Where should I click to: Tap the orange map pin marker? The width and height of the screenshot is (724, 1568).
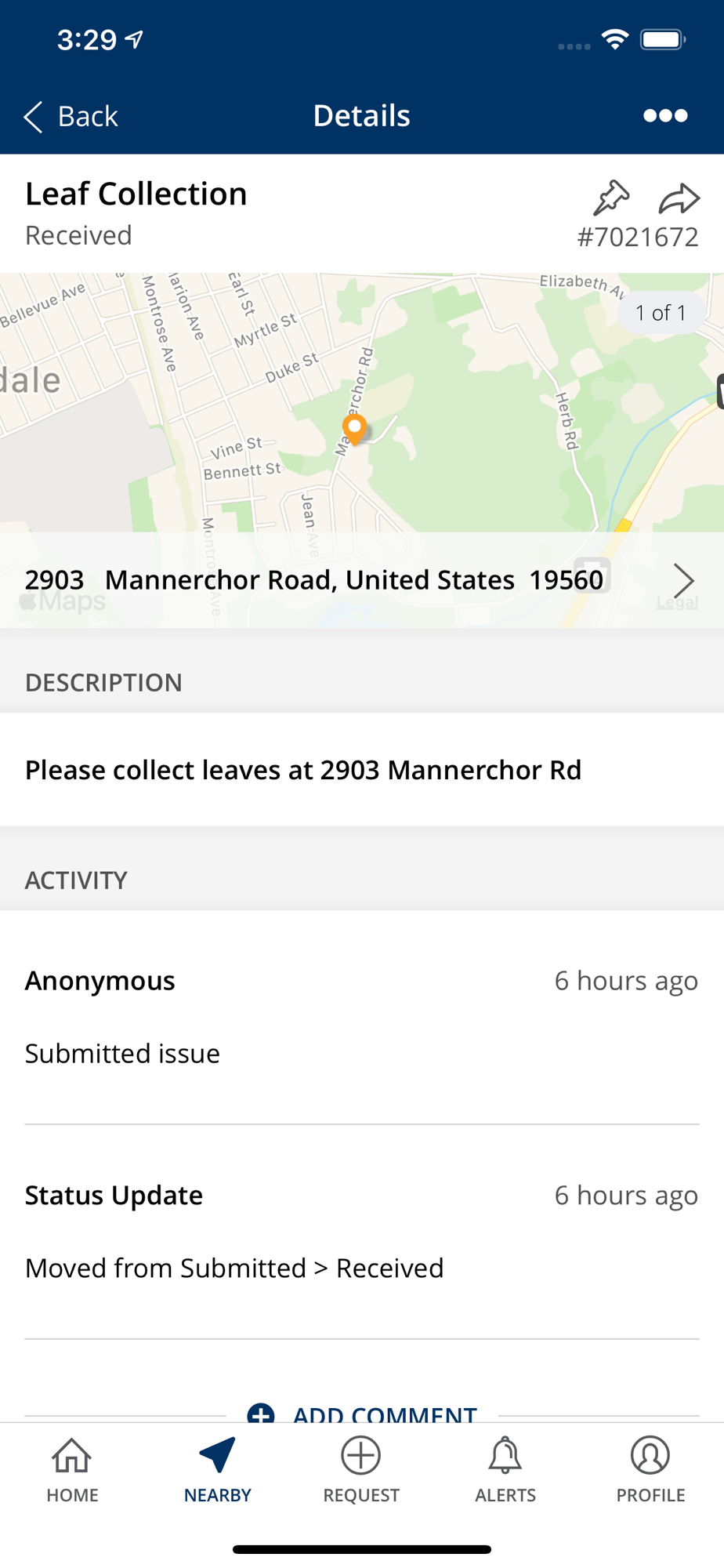tap(355, 430)
